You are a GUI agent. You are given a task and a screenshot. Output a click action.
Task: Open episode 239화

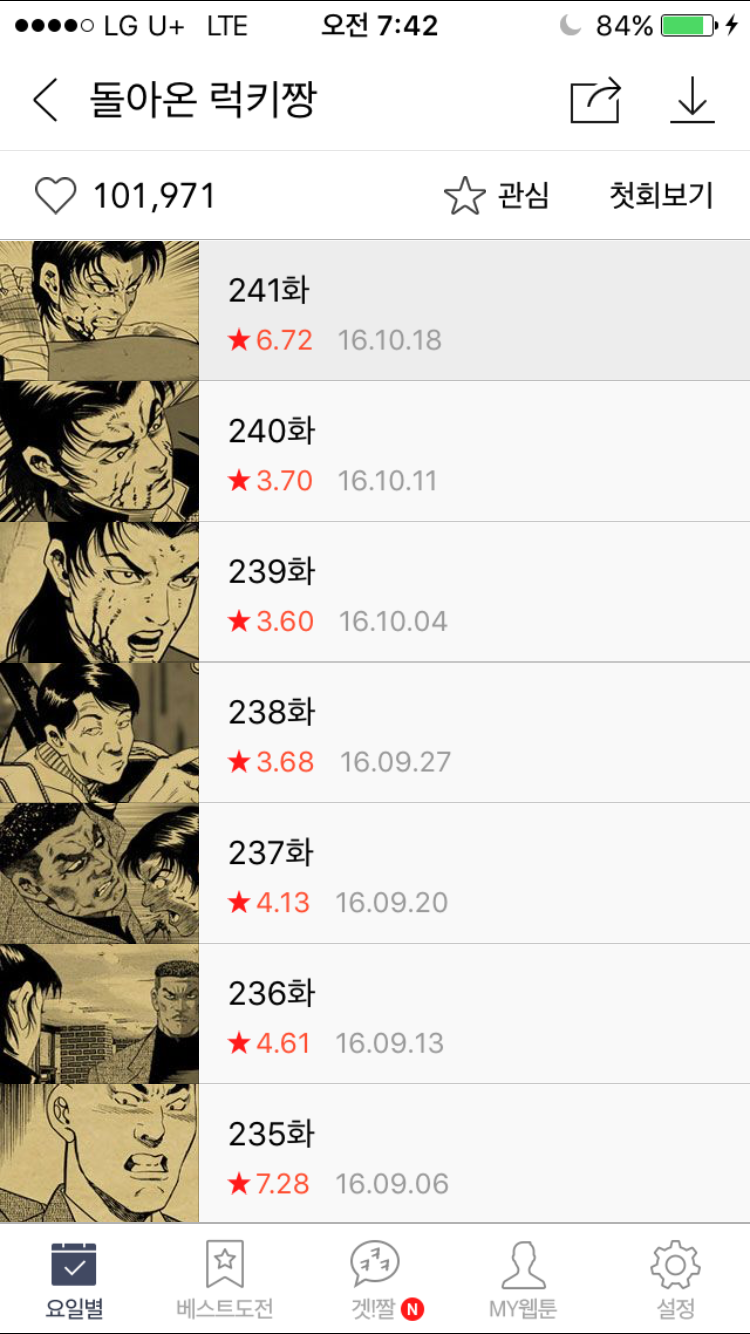(375, 592)
